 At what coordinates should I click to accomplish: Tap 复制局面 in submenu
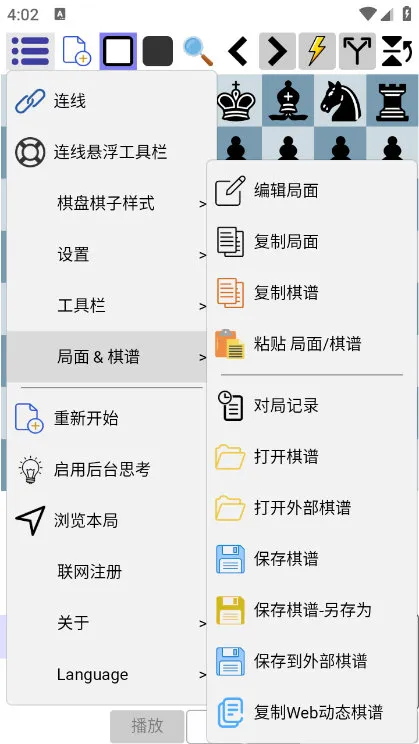click(x=312, y=242)
